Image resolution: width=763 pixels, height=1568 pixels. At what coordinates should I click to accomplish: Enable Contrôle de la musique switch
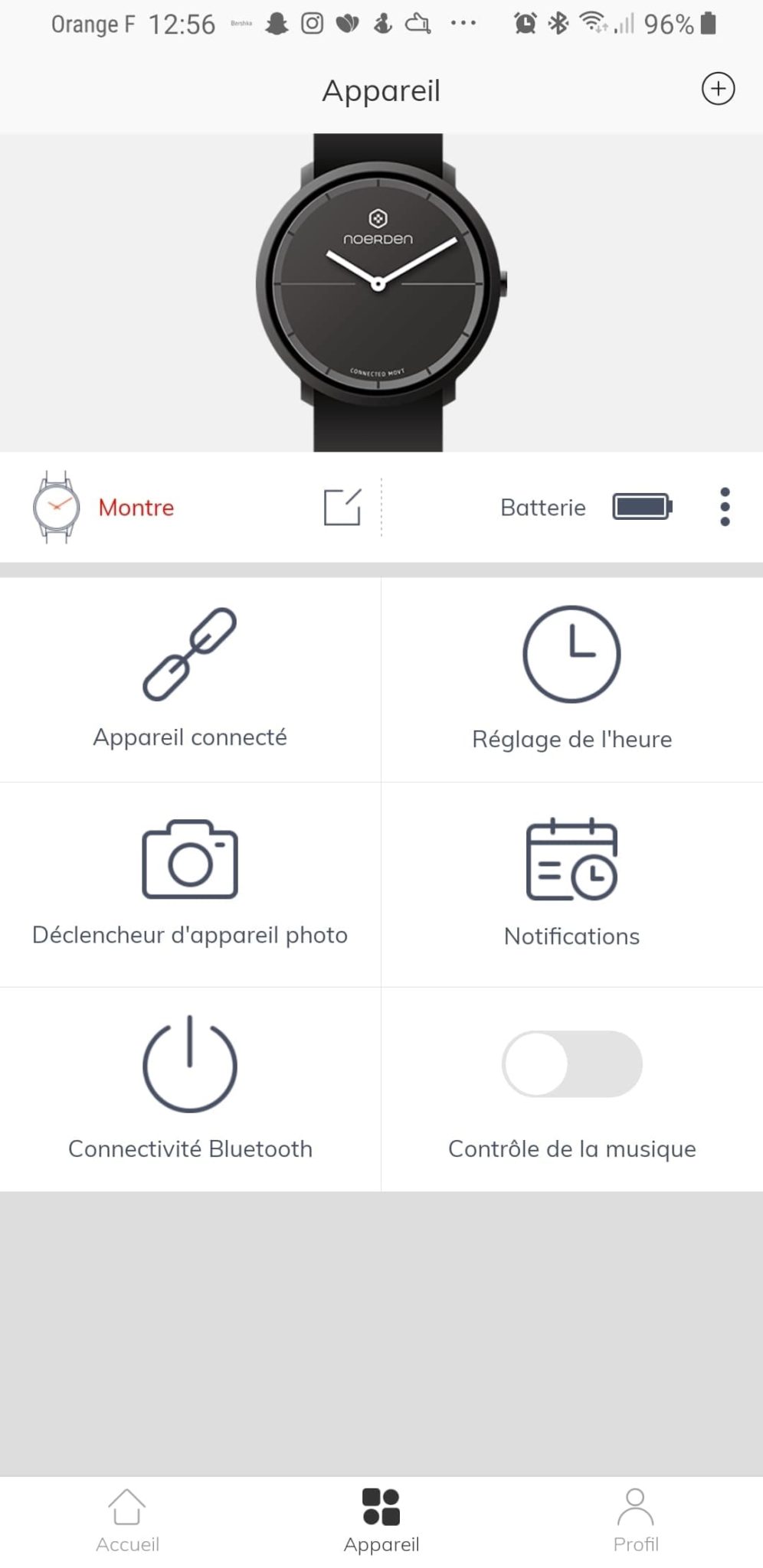571,1064
